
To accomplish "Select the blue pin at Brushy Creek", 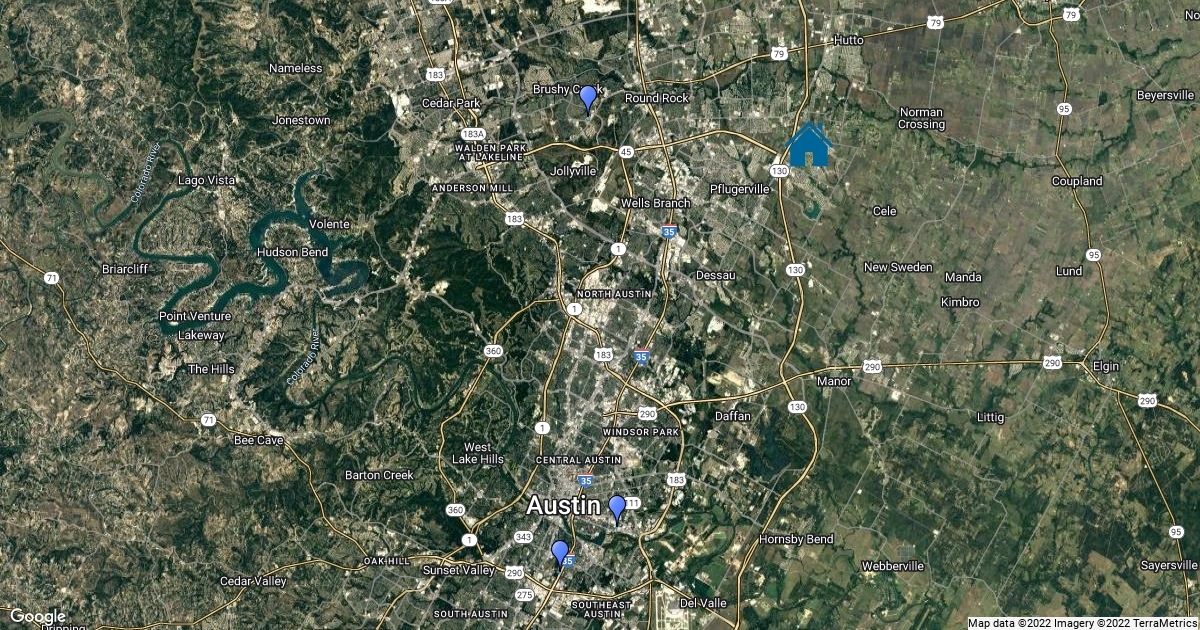I will 588,98.
